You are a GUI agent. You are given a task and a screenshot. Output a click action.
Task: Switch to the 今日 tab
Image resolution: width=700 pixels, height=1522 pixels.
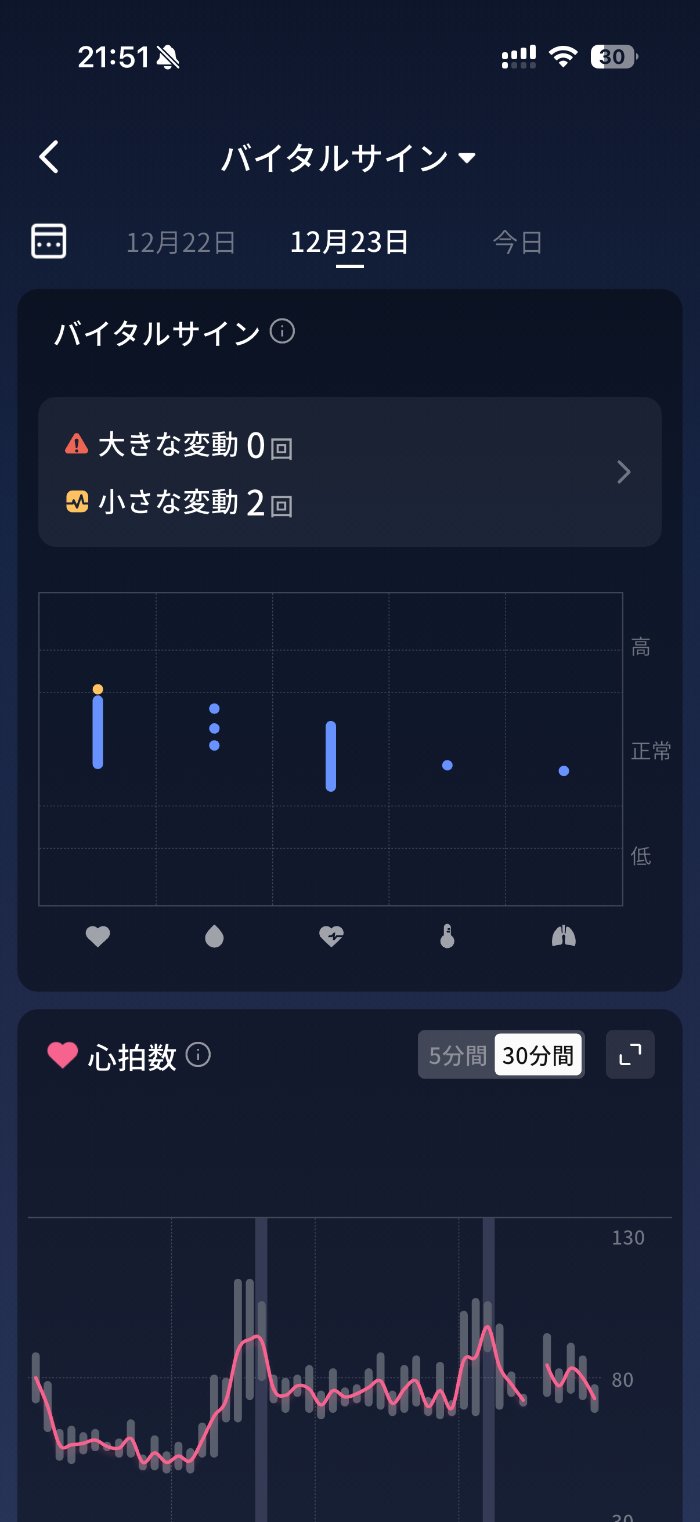(517, 242)
